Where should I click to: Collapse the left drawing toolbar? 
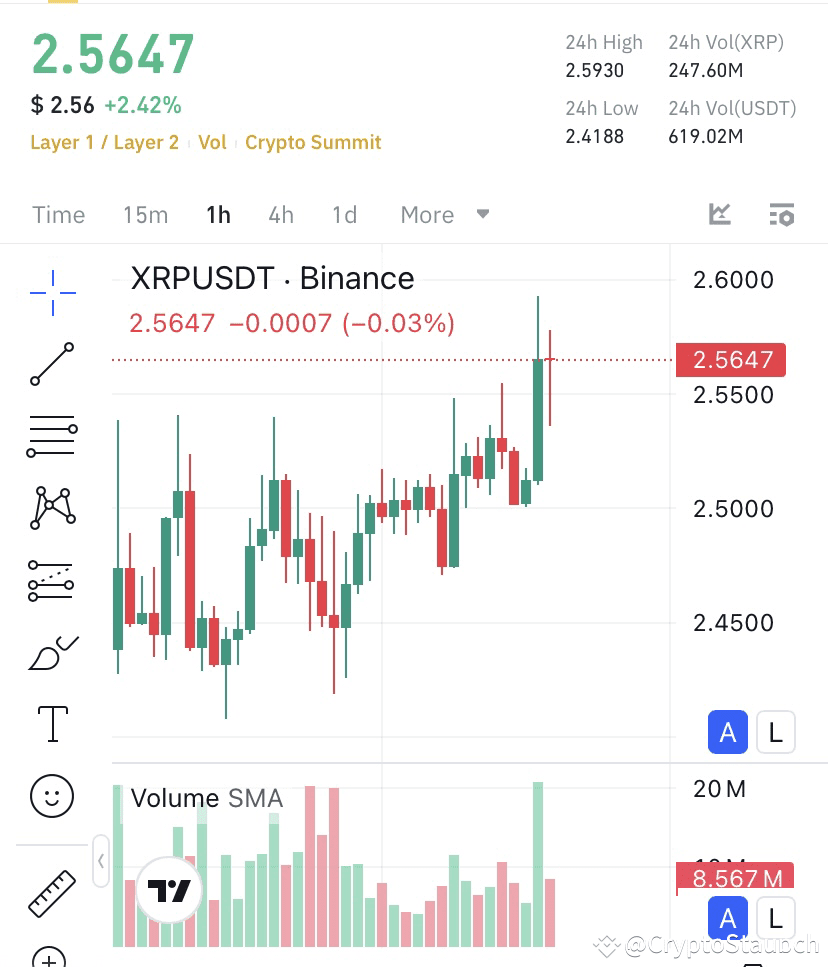click(100, 862)
